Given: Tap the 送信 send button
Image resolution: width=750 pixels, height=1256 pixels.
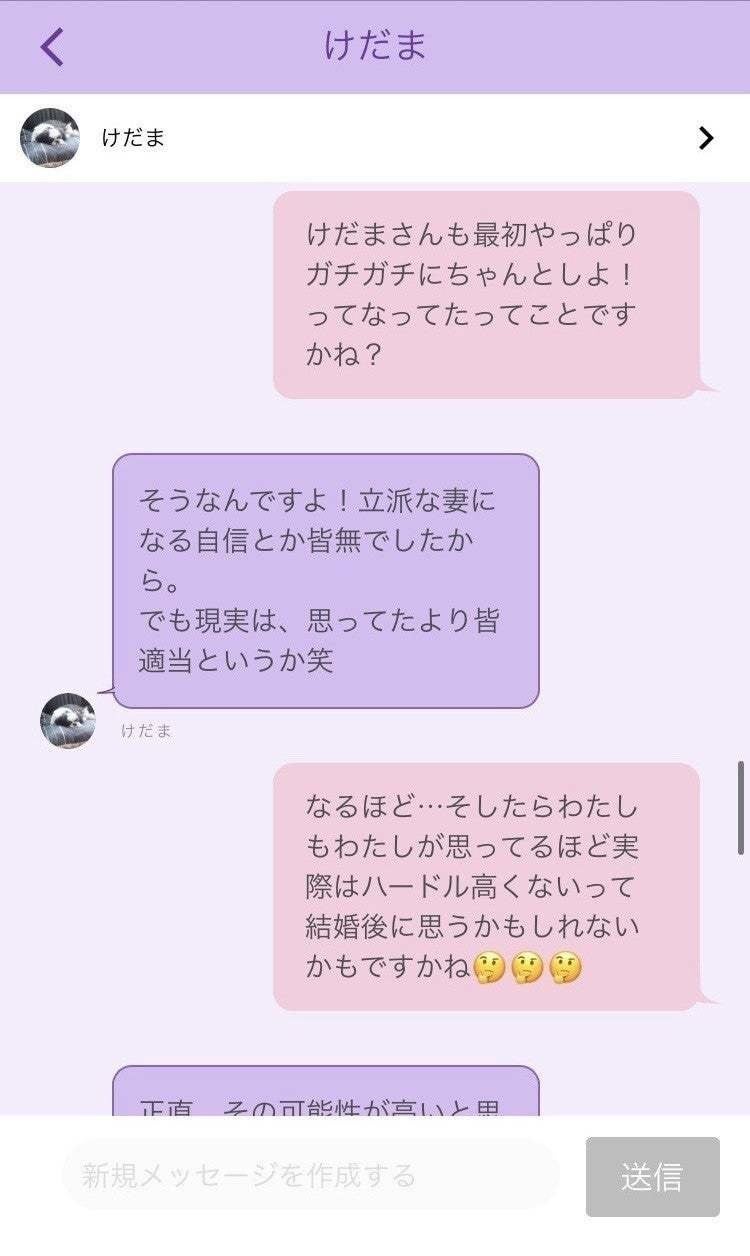Looking at the screenshot, I should [652, 1177].
